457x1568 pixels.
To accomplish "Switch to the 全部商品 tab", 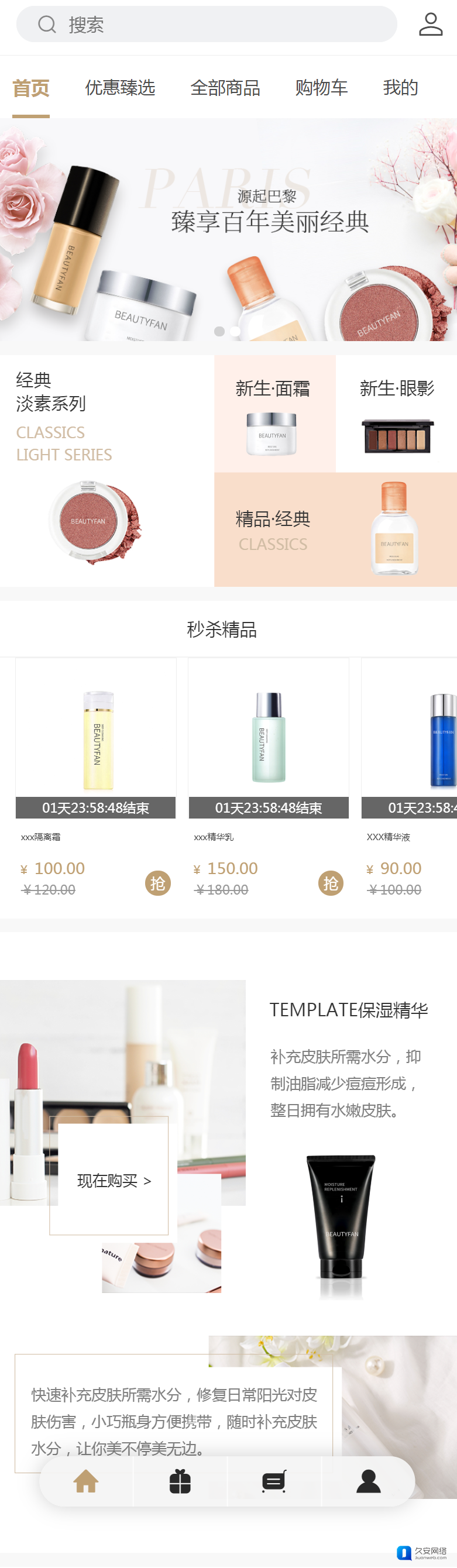I will tap(225, 88).
